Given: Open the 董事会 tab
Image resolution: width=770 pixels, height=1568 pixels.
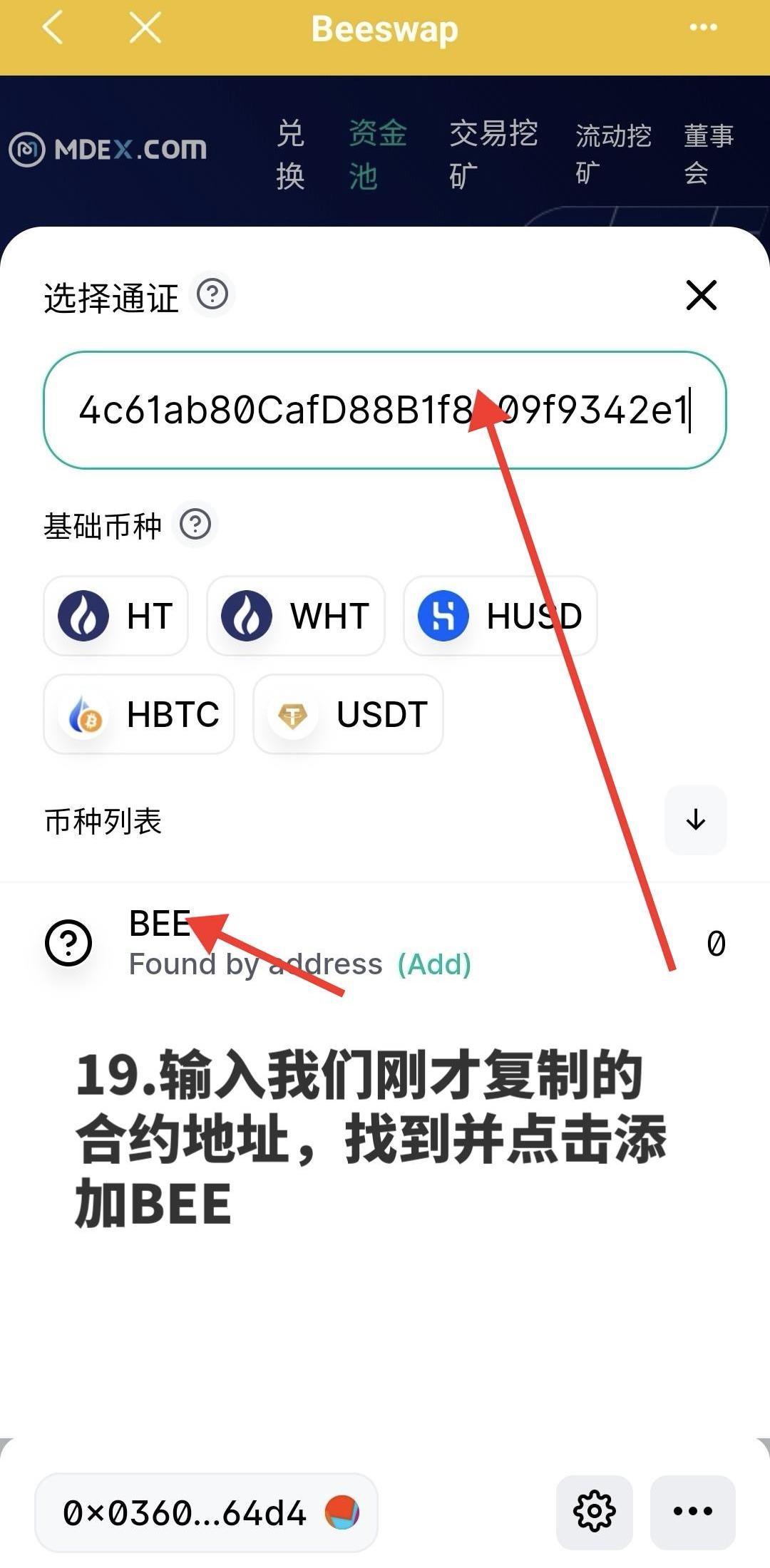Looking at the screenshot, I should click(x=708, y=153).
